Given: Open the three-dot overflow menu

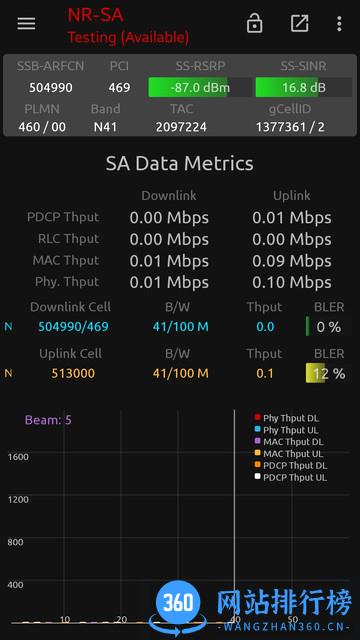Looking at the screenshot, I should (x=339, y=24).
